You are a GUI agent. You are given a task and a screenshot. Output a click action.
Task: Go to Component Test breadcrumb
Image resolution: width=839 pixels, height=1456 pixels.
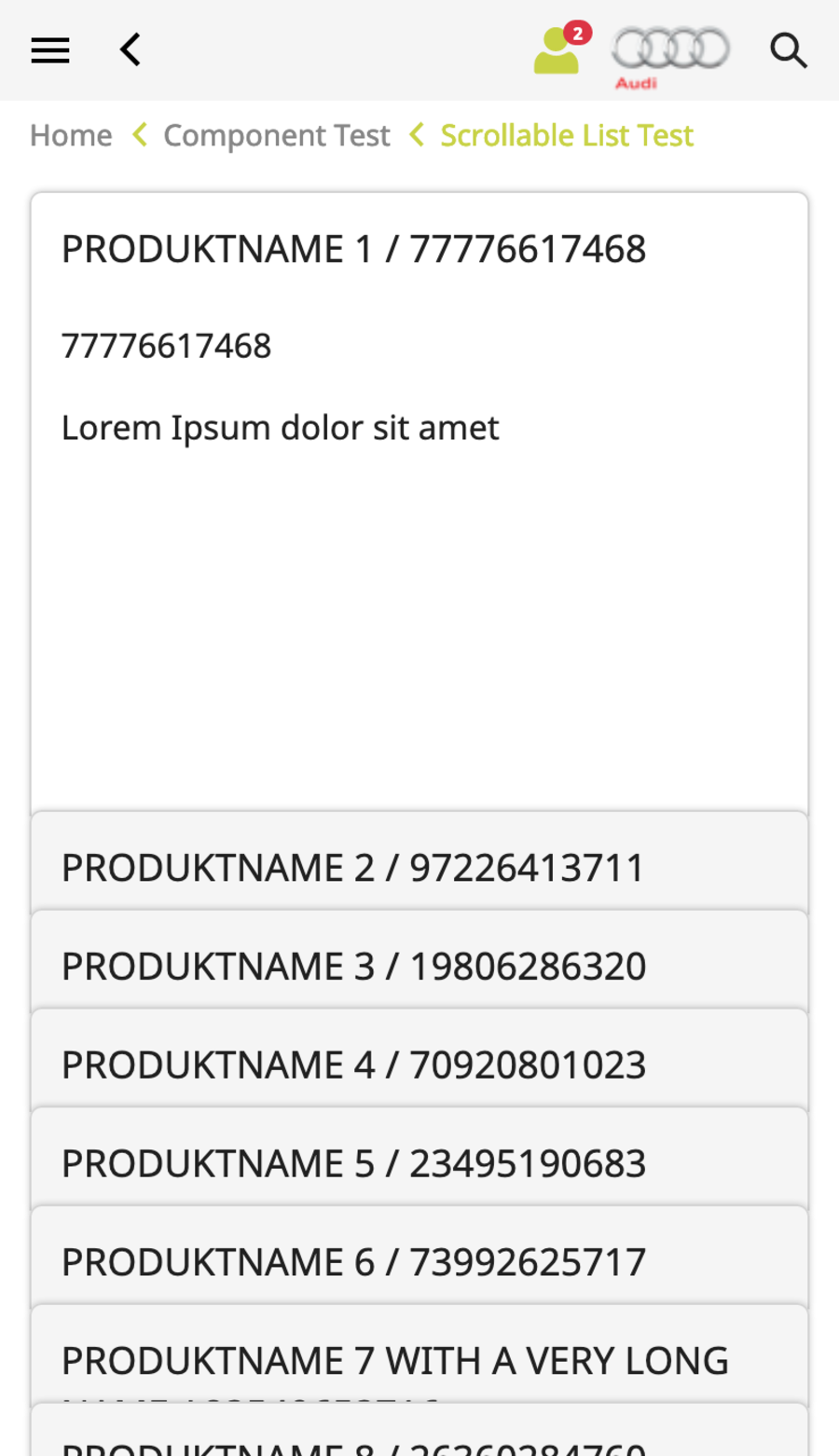tap(277, 135)
